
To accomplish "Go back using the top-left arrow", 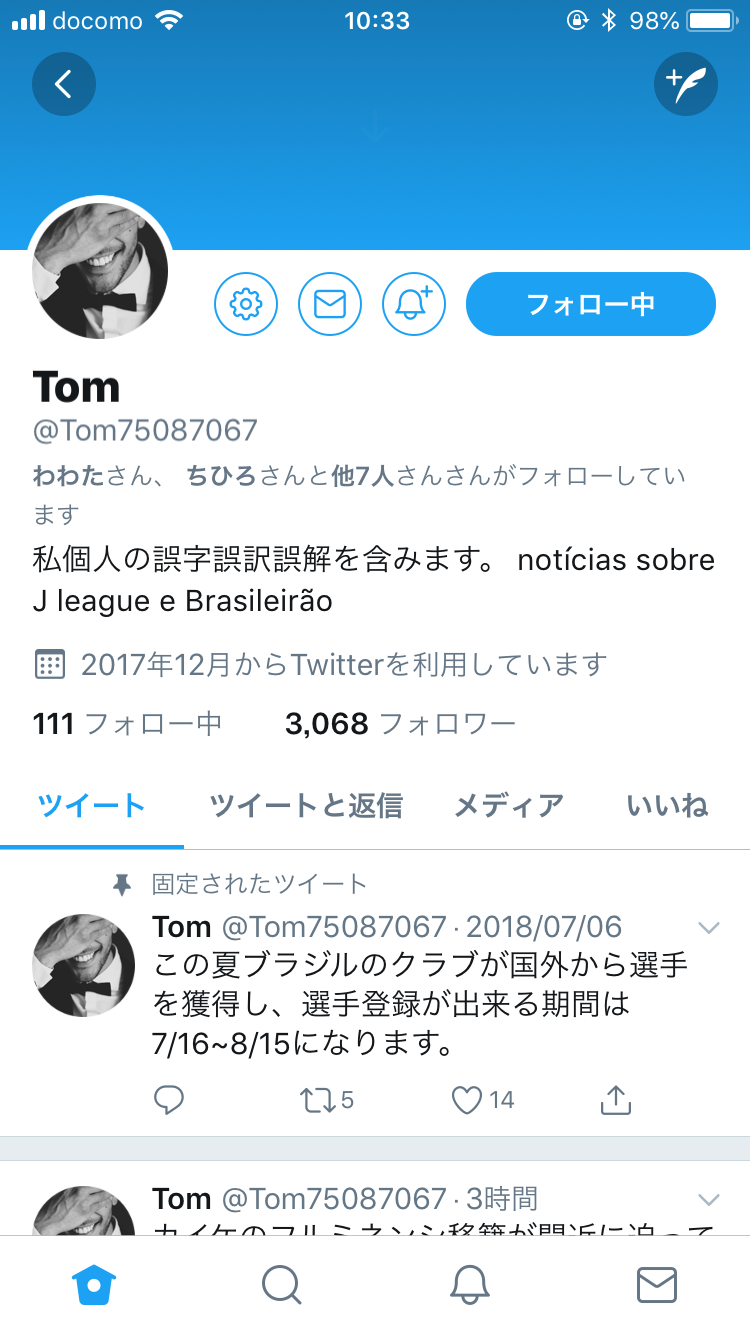I will (x=64, y=84).
